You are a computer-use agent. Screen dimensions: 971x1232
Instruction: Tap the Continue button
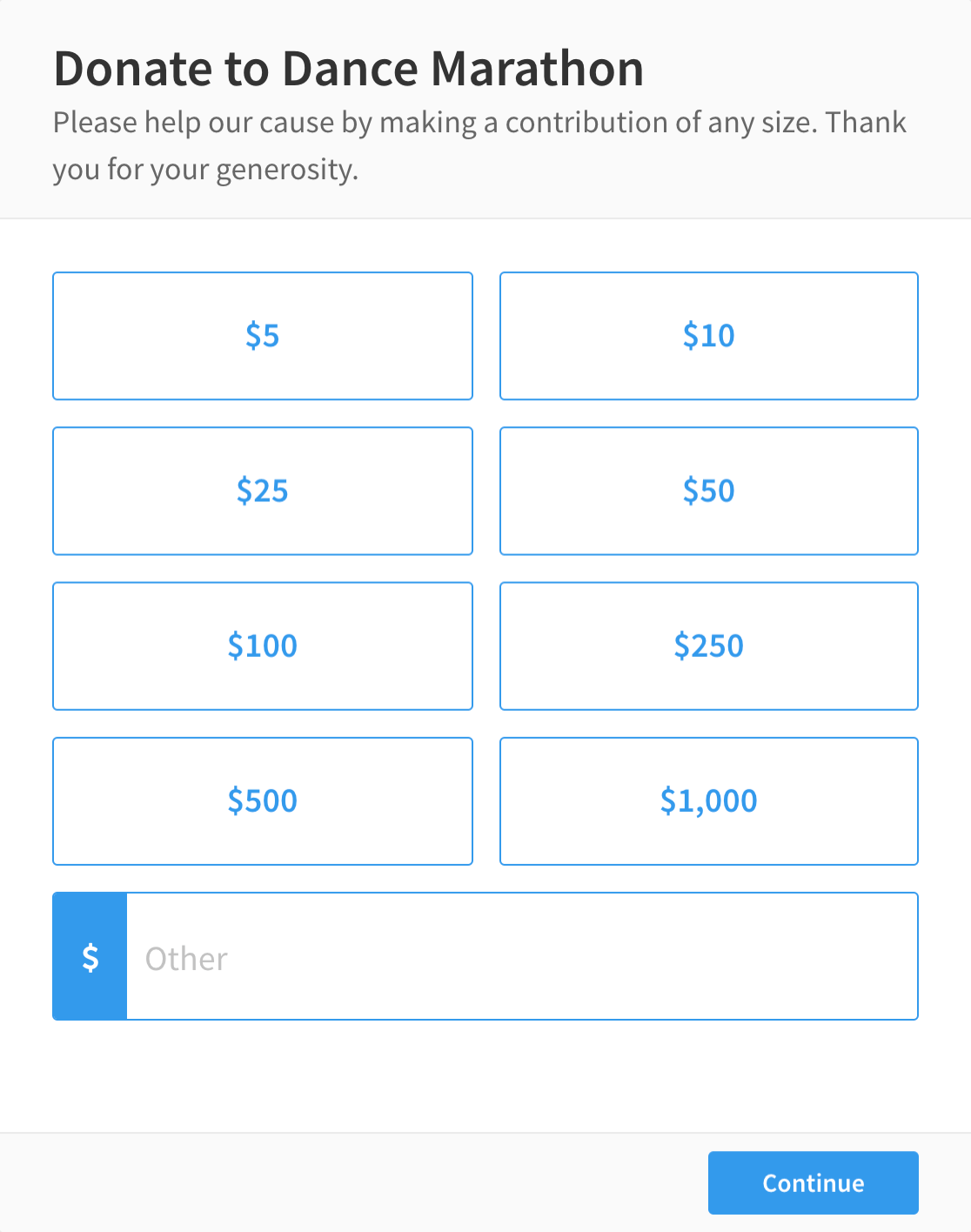[x=813, y=1182]
